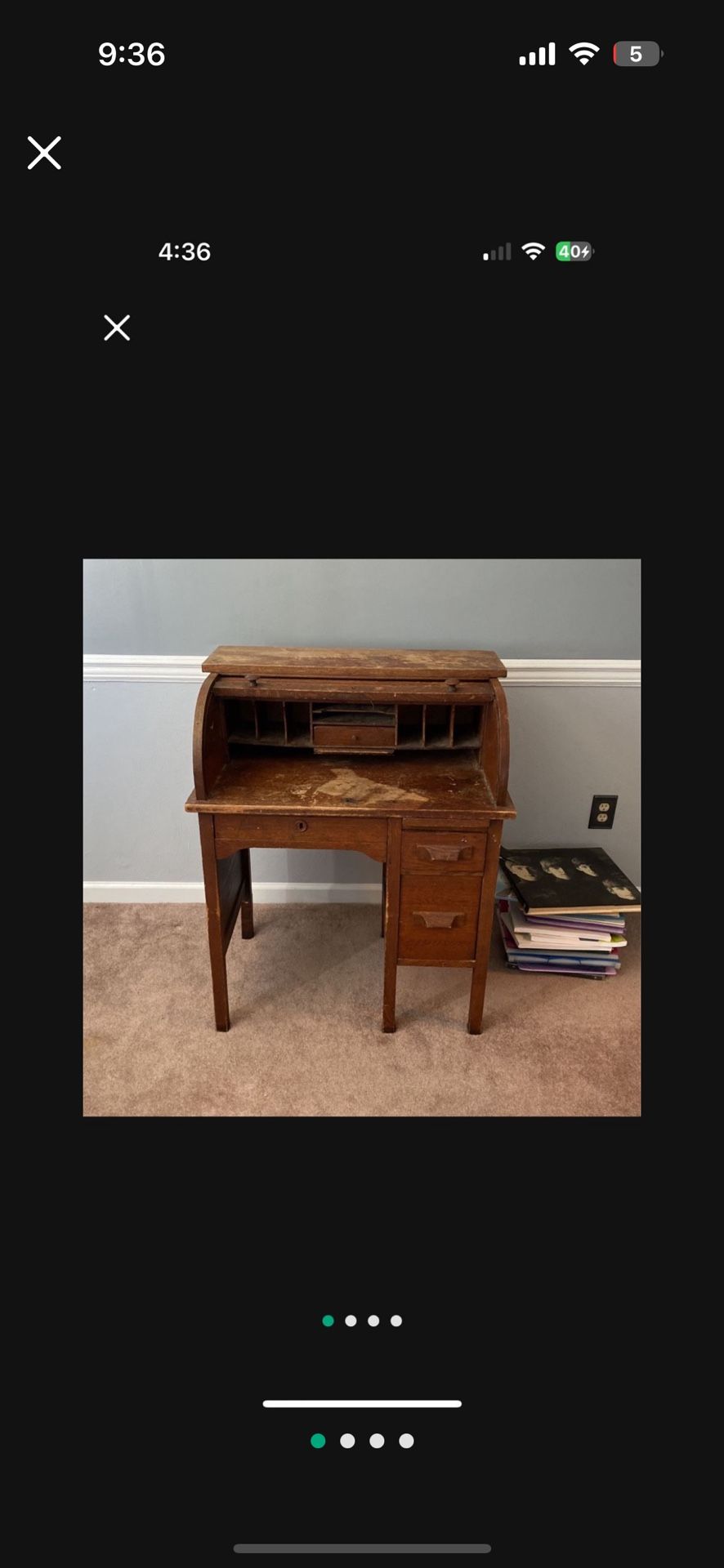This screenshot has height=1568, width=724.
Task: Tap the upper green carousel indicator dot
Action: tap(328, 1320)
